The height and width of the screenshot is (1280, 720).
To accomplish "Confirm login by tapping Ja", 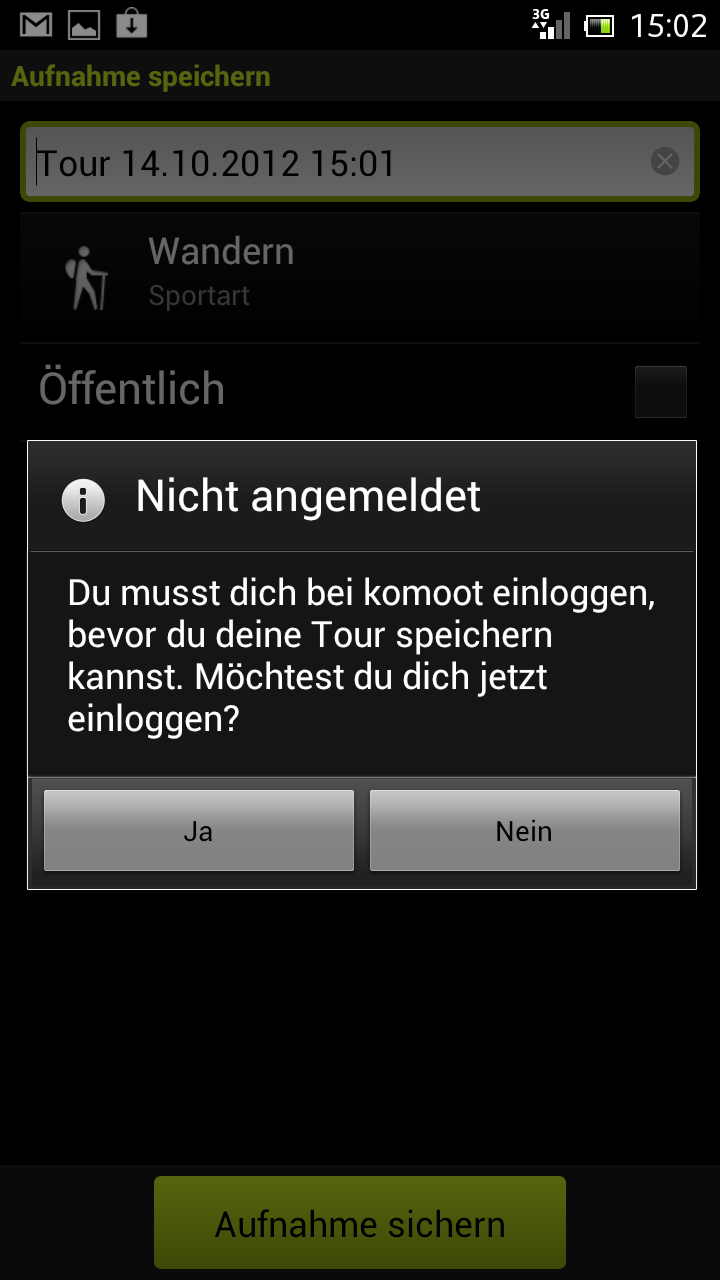I will click(198, 831).
